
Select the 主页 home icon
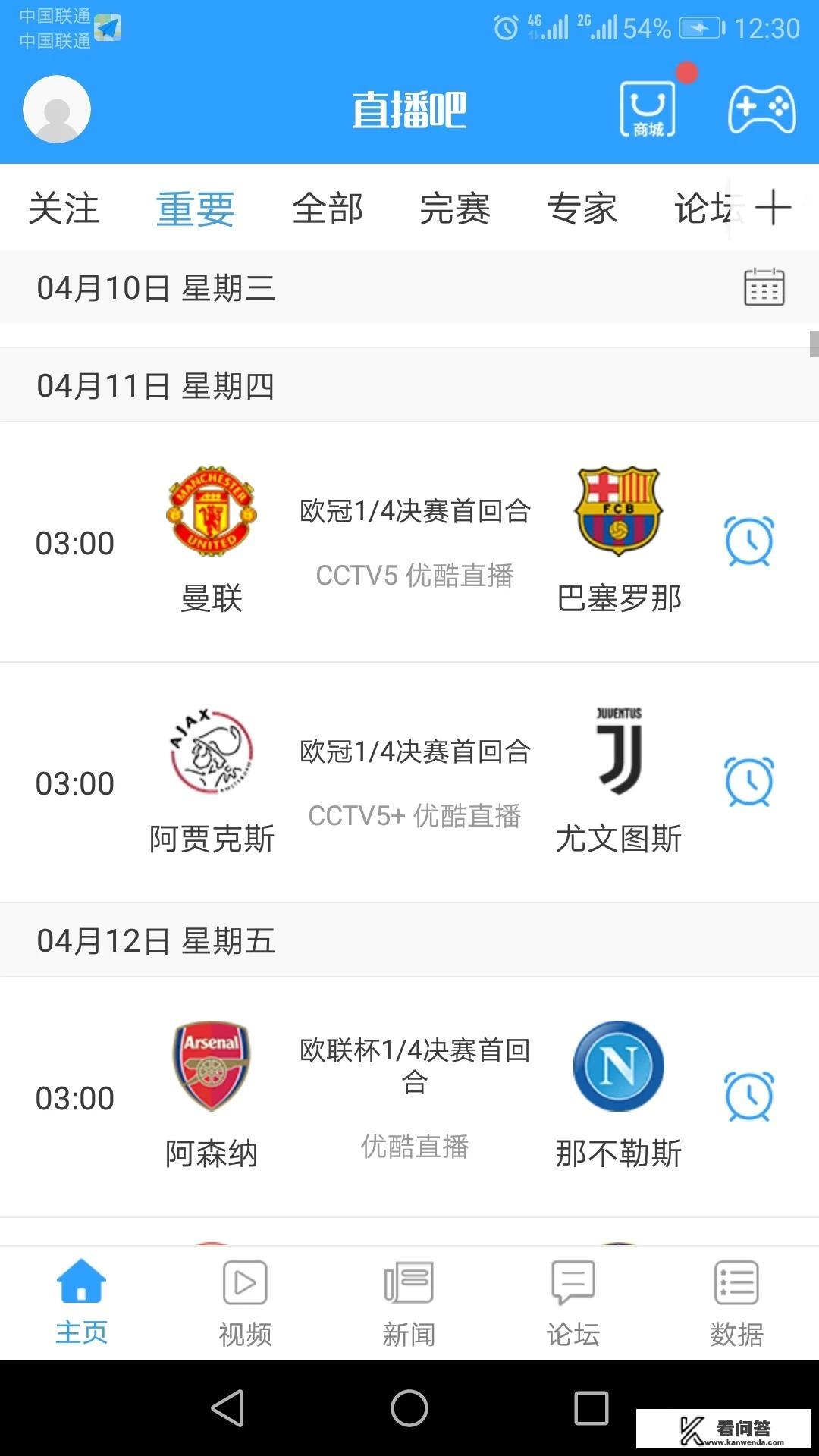81,1301
